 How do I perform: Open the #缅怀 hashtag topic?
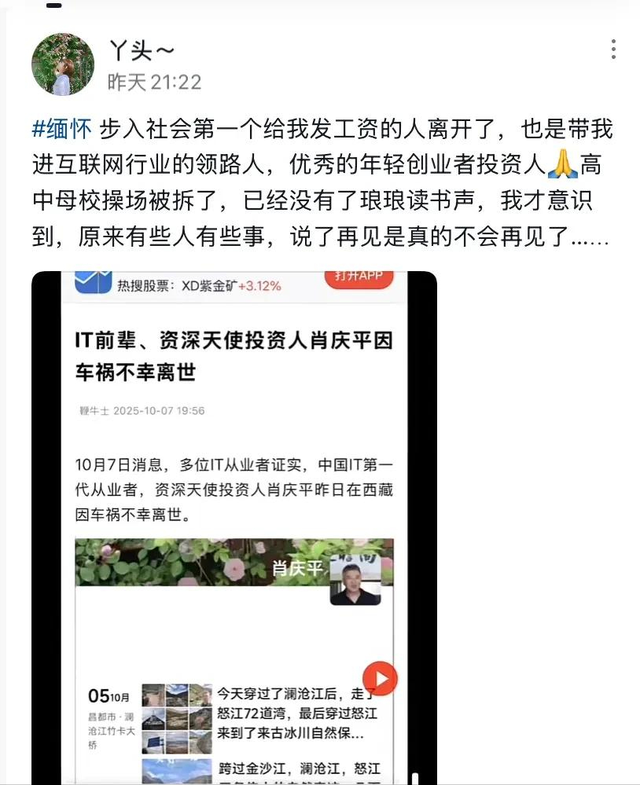[x=62, y=130]
